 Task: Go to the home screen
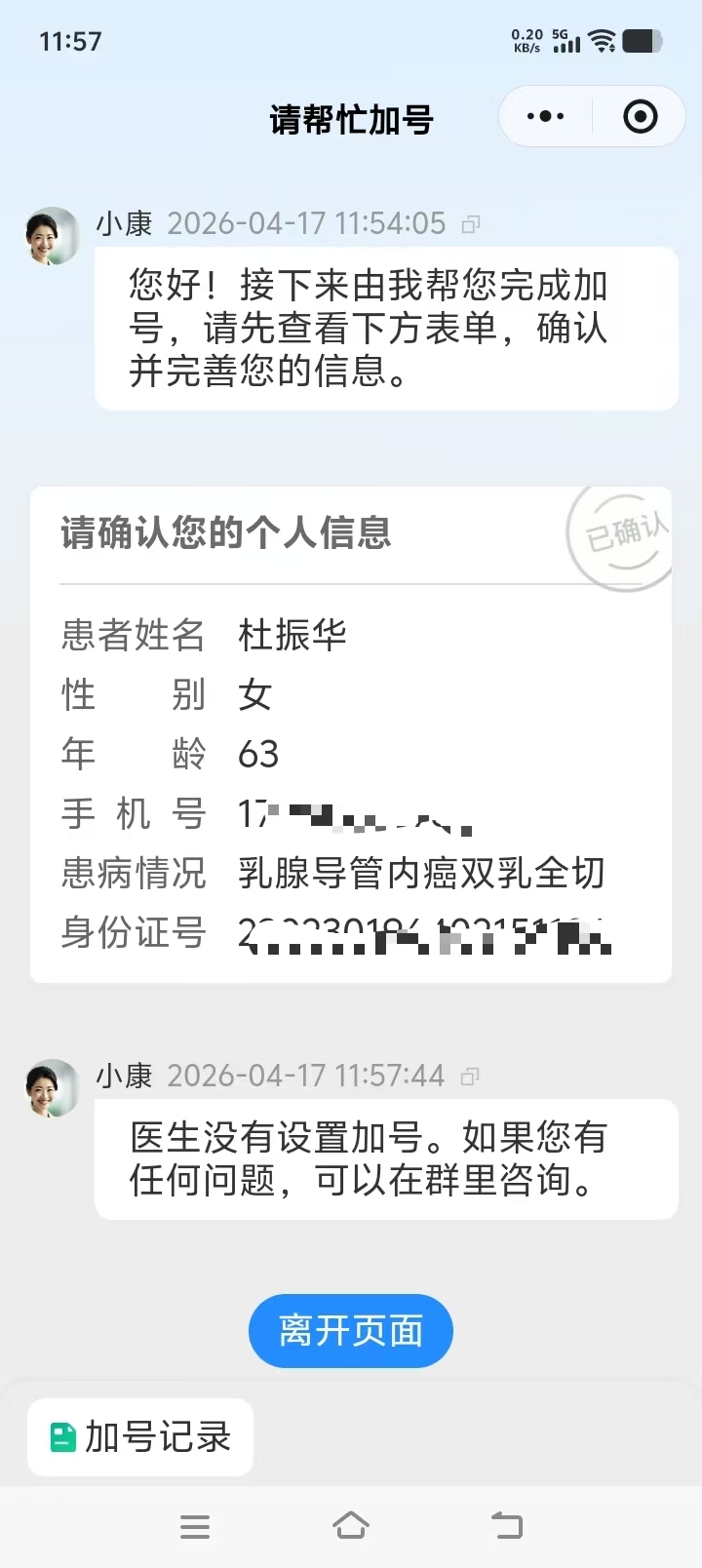pyautogui.click(x=351, y=1525)
